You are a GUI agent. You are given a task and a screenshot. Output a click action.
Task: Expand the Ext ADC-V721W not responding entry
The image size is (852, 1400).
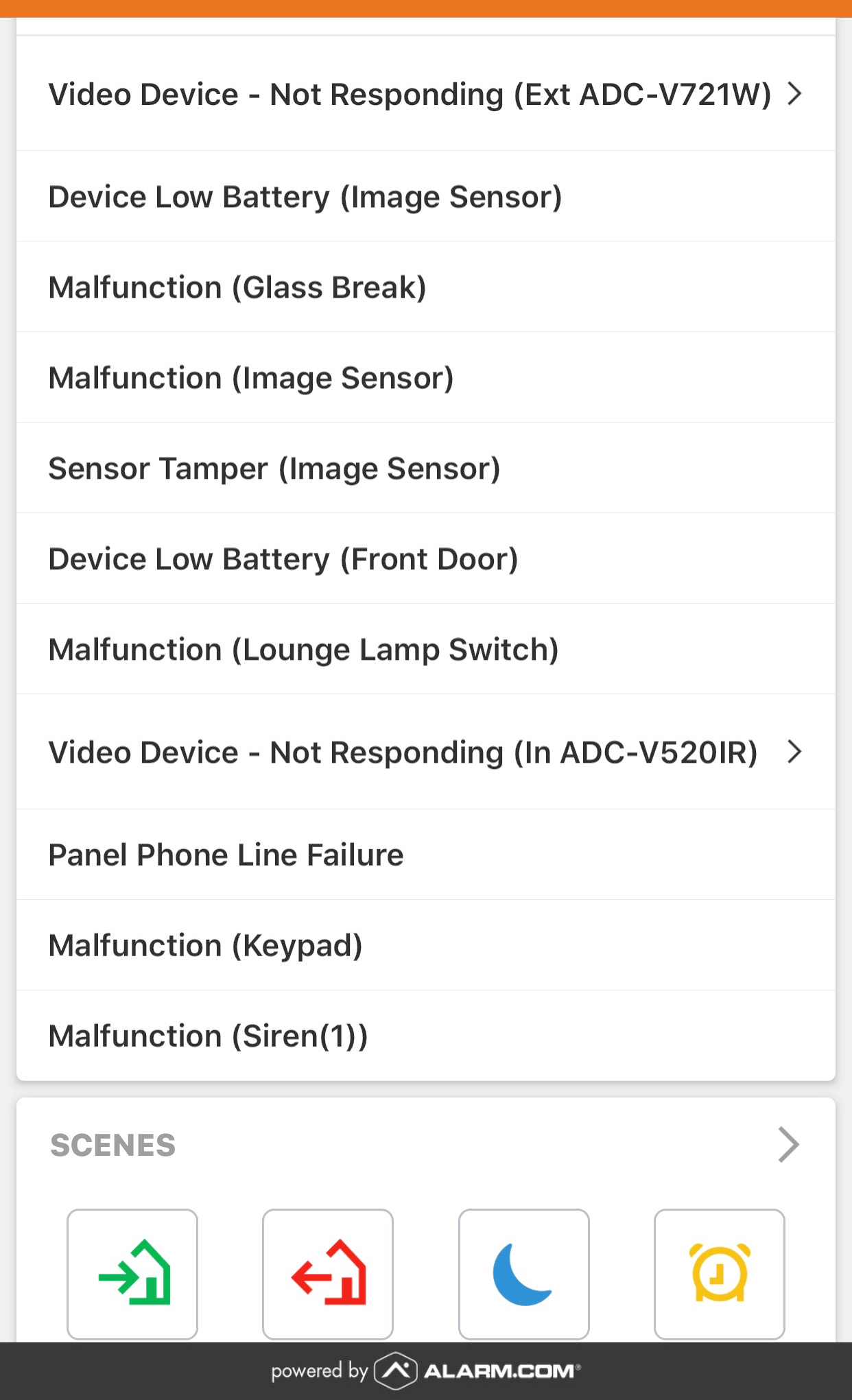click(x=794, y=94)
